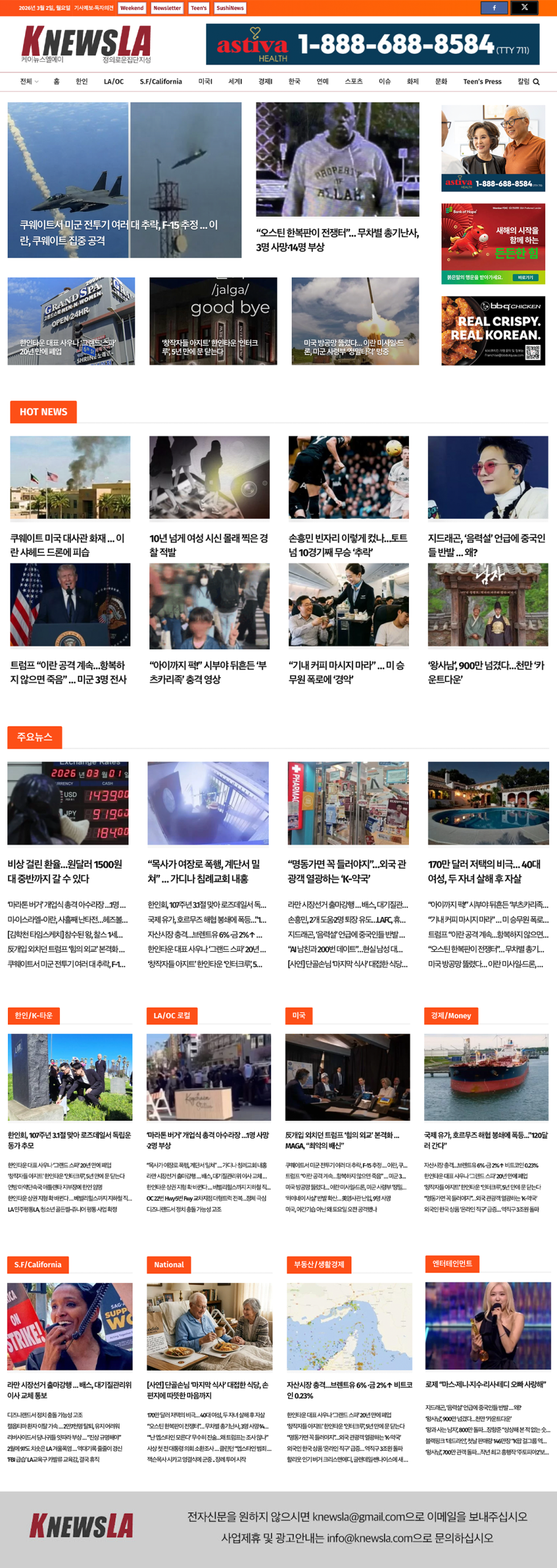The image size is (557, 1568).
Task: Go to the SushiNews button
Action: (230, 8)
